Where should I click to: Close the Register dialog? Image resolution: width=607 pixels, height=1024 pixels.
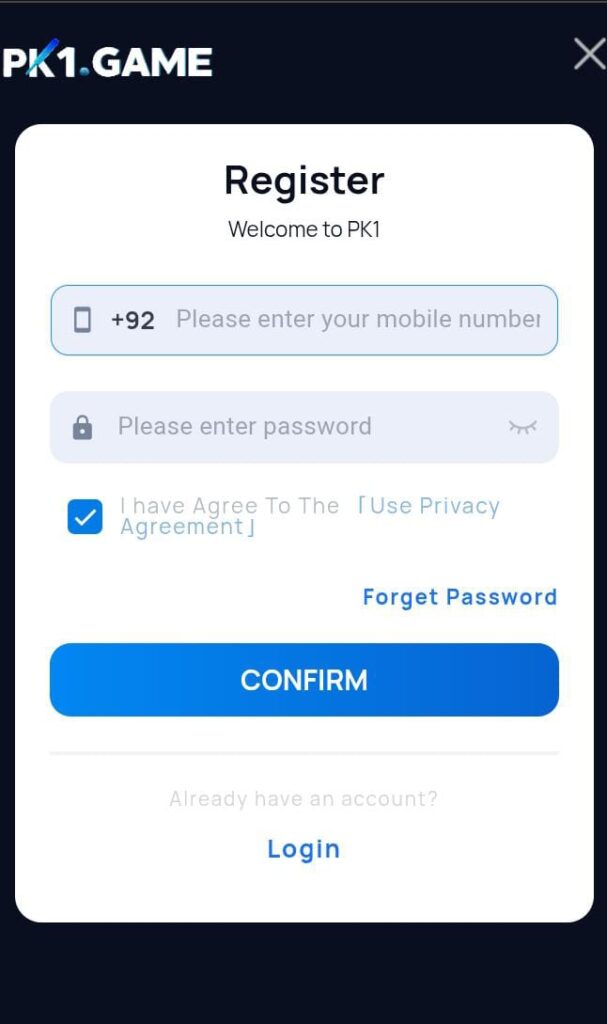click(589, 55)
